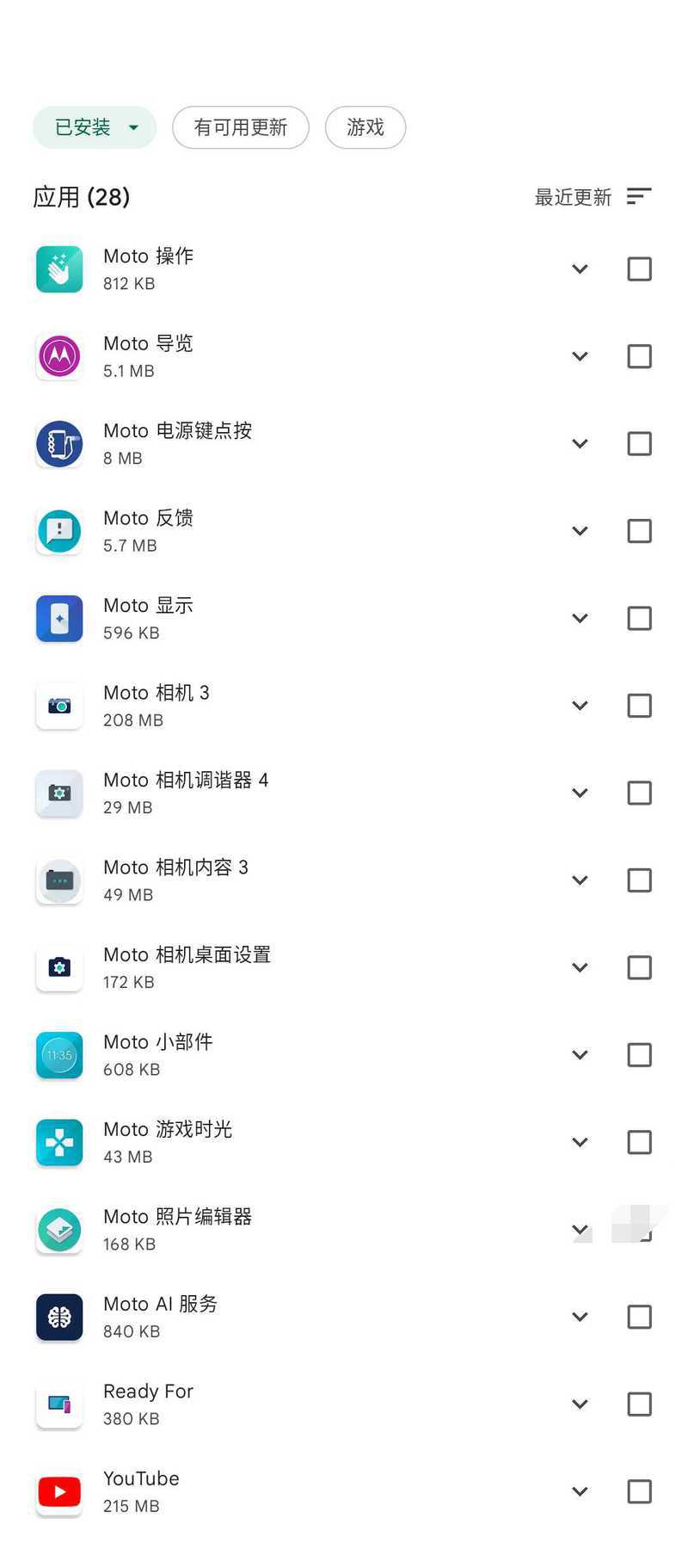The height and width of the screenshot is (1568, 688).
Task: Expand the Moto 小部件 chevron
Action: (x=580, y=1055)
